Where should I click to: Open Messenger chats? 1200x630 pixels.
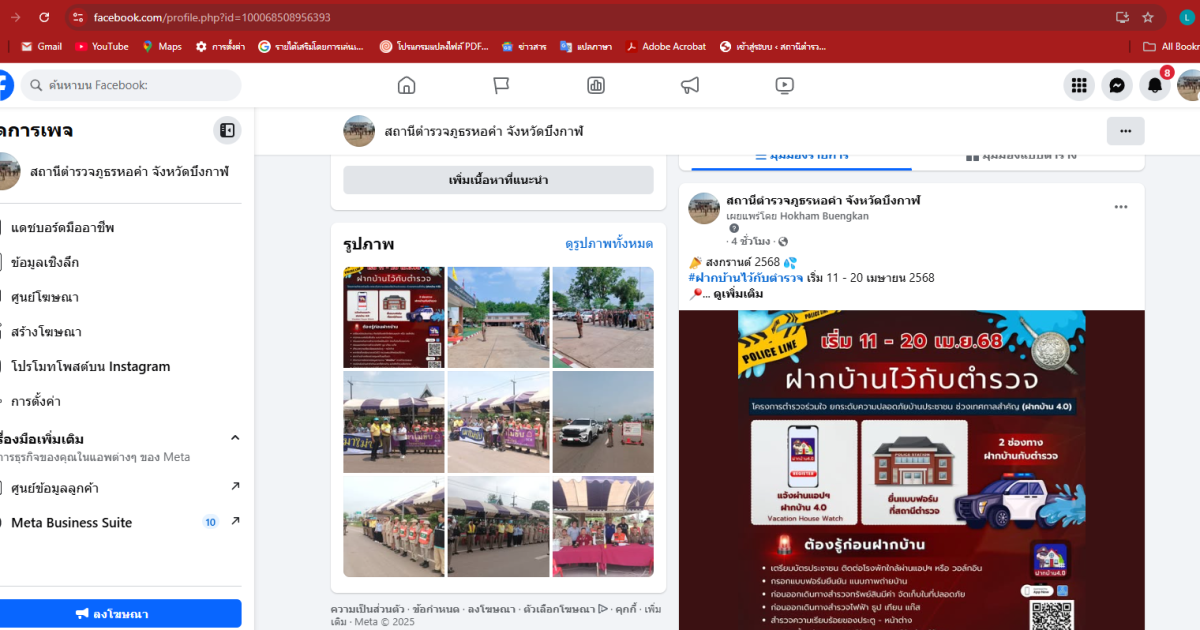point(1117,86)
